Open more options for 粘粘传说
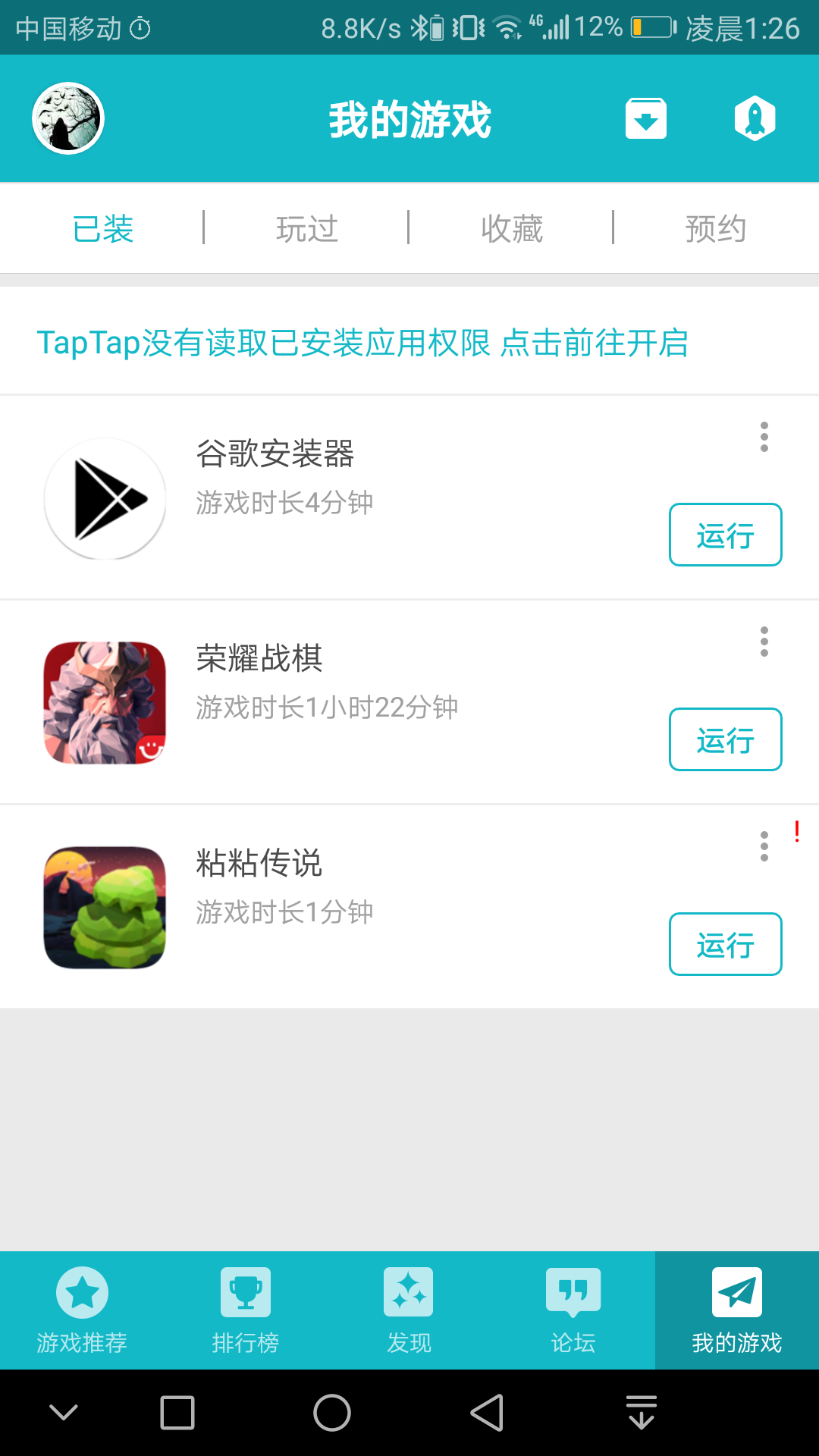Screen dimensions: 819x1456 (764, 846)
